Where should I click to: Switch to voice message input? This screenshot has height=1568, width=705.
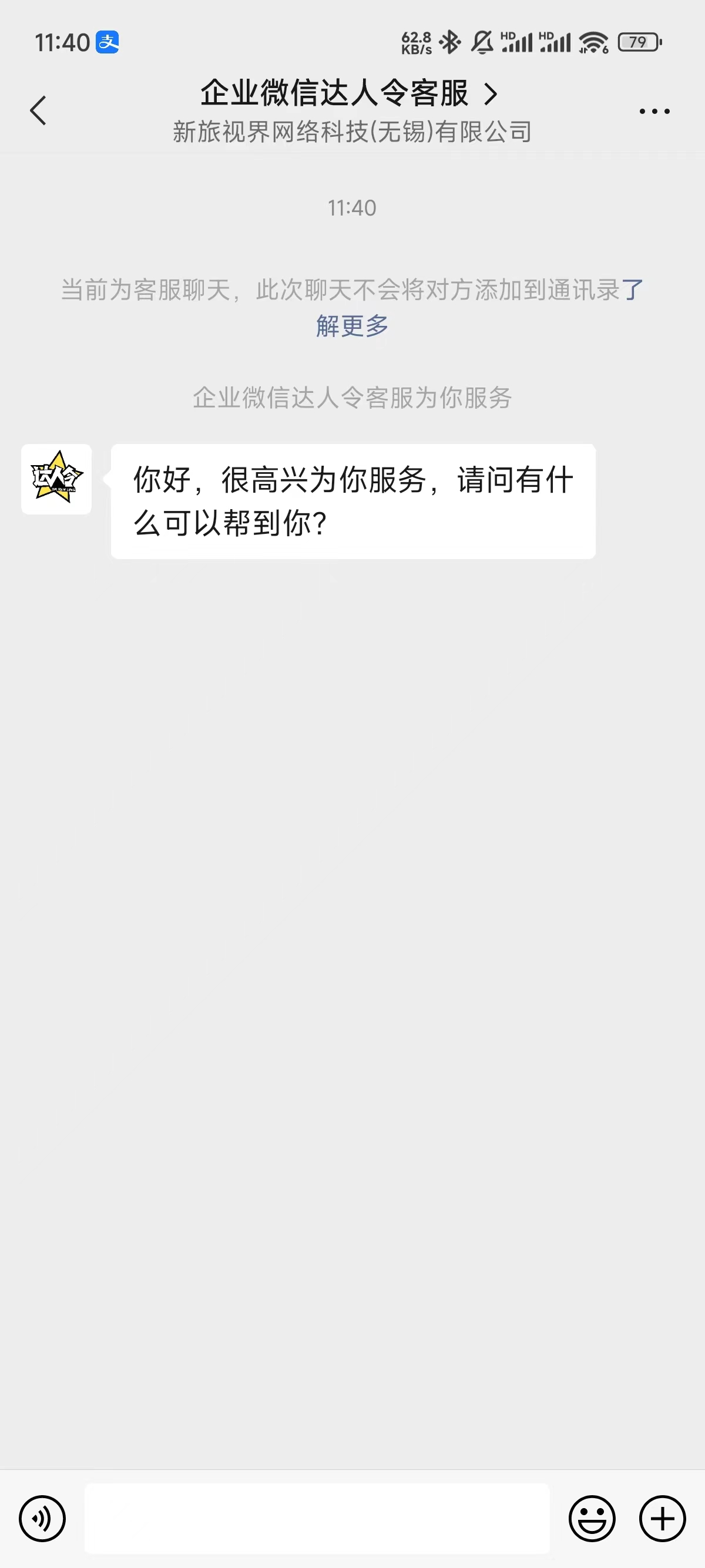pos(42,1518)
